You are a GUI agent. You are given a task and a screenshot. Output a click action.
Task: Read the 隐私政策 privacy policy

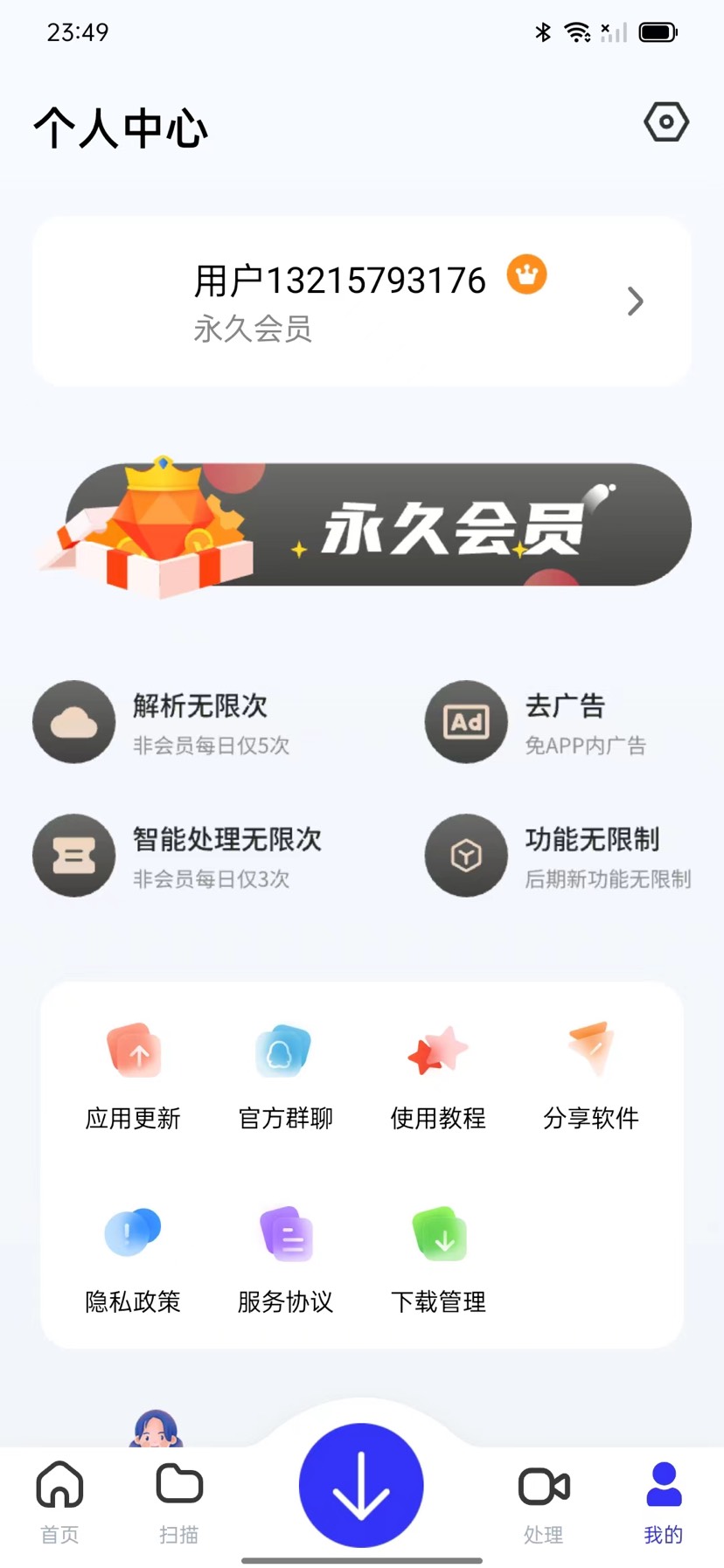[x=133, y=1258]
